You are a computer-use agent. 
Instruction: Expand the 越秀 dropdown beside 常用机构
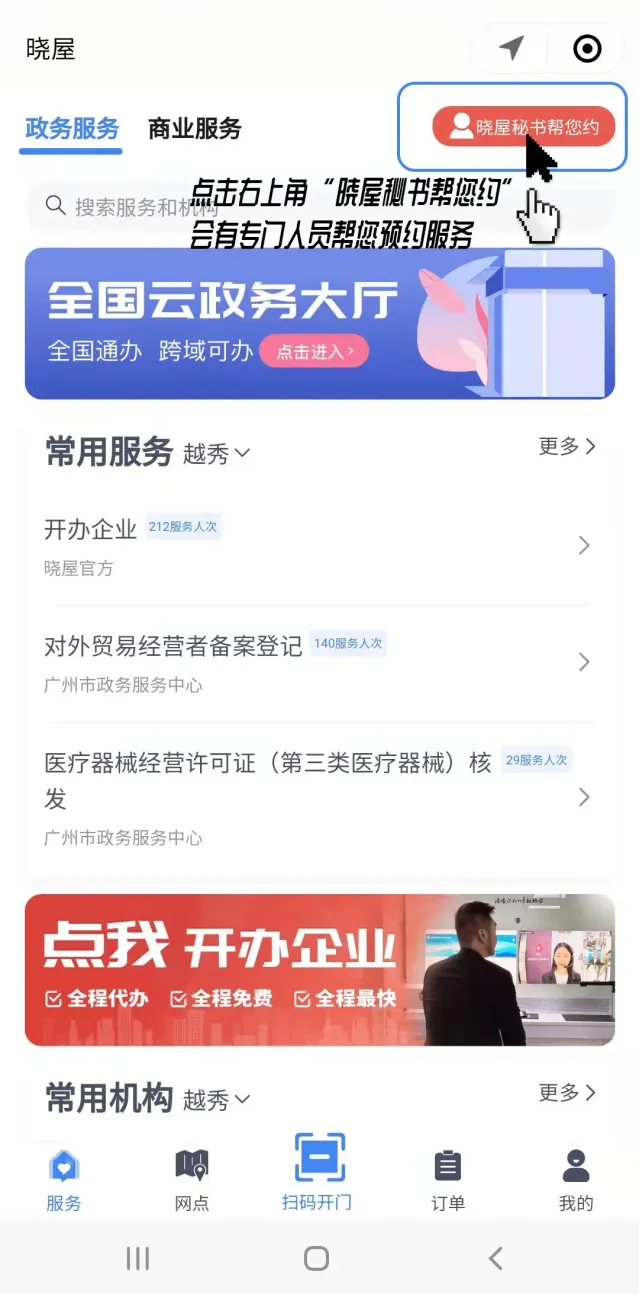tap(216, 1100)
